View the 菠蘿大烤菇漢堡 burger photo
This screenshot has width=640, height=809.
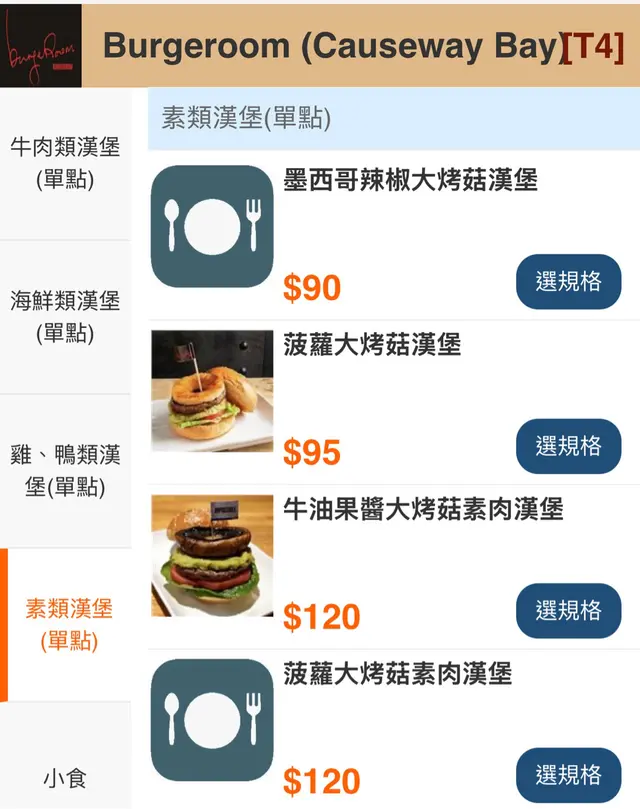click(212, 391)
